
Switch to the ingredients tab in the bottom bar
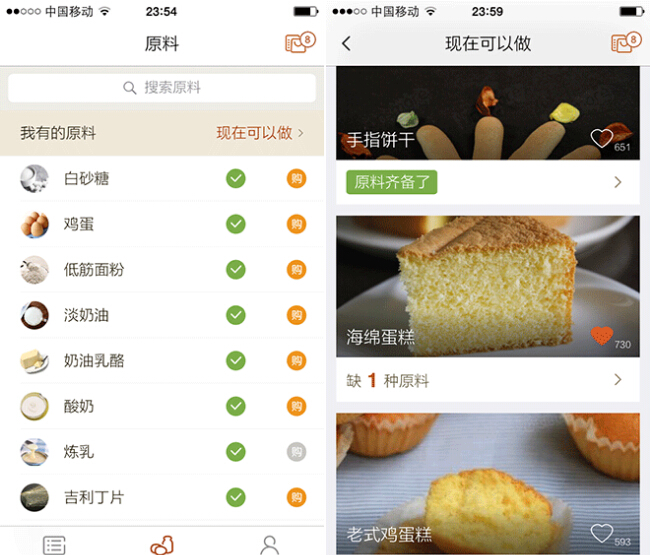click(x=161, y=544)
